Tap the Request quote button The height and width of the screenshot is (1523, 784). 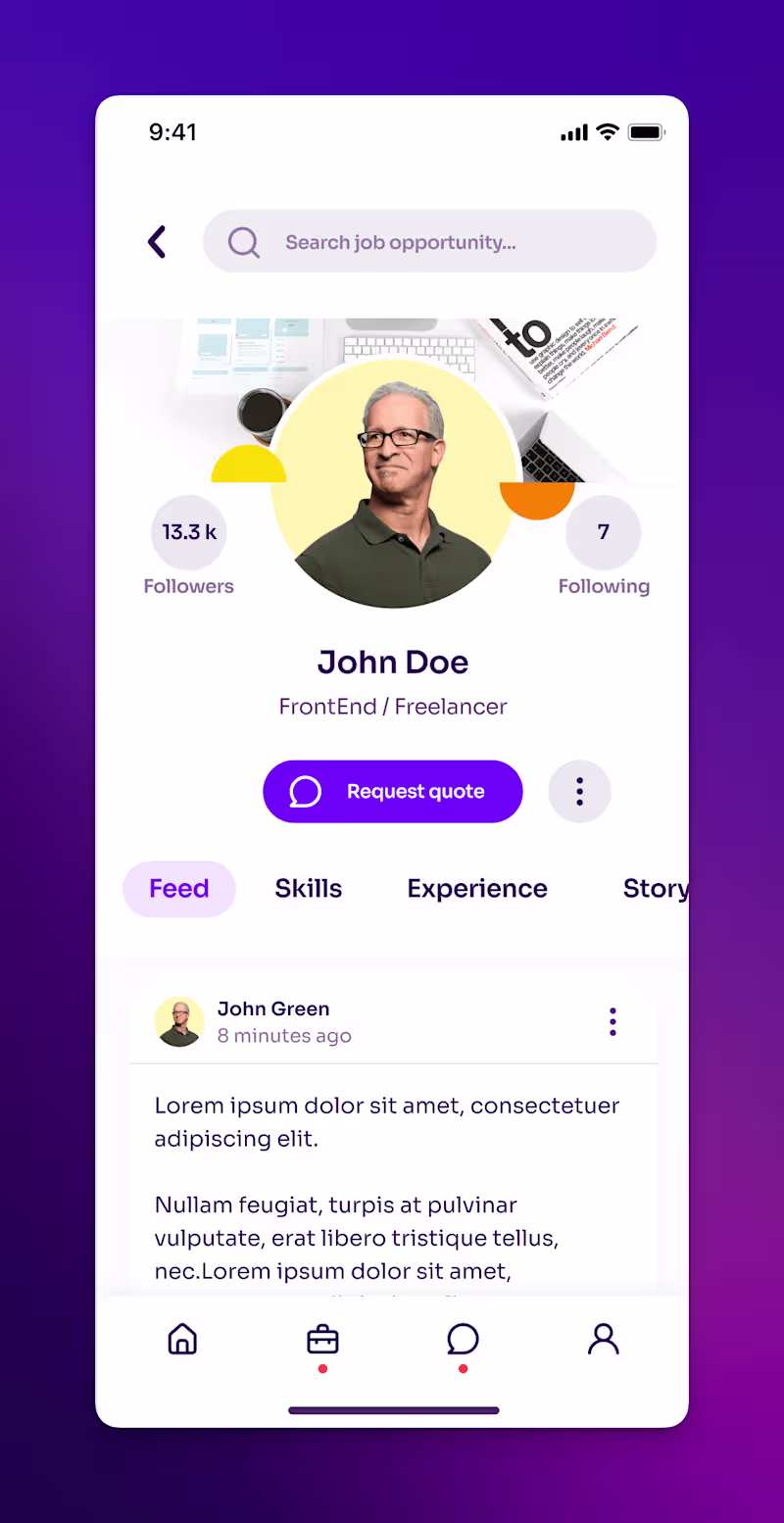click(x=392, y=791)
